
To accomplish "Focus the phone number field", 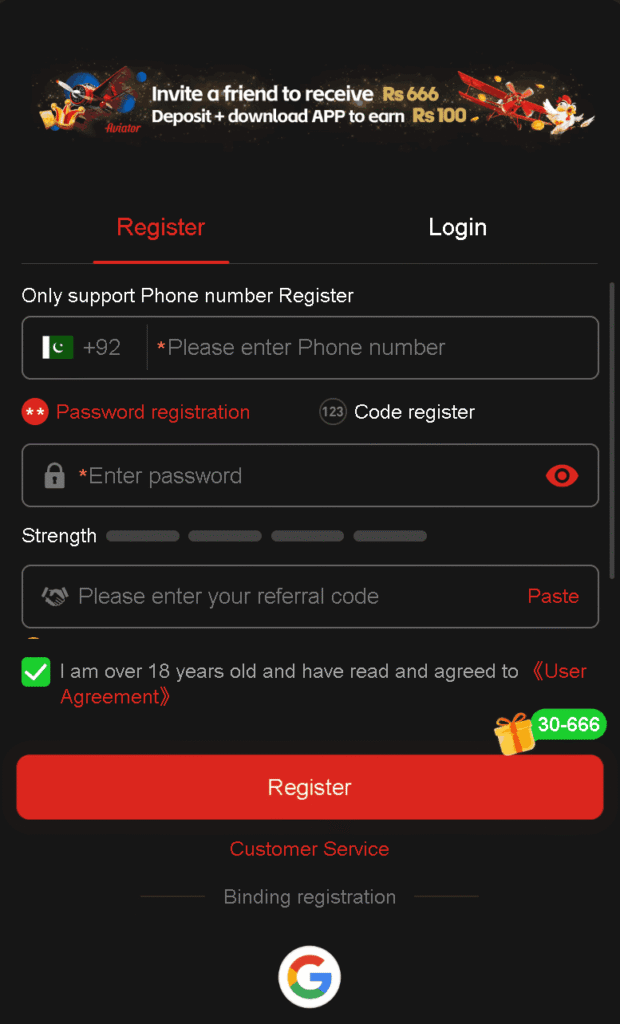I will (x=372, y=347).
